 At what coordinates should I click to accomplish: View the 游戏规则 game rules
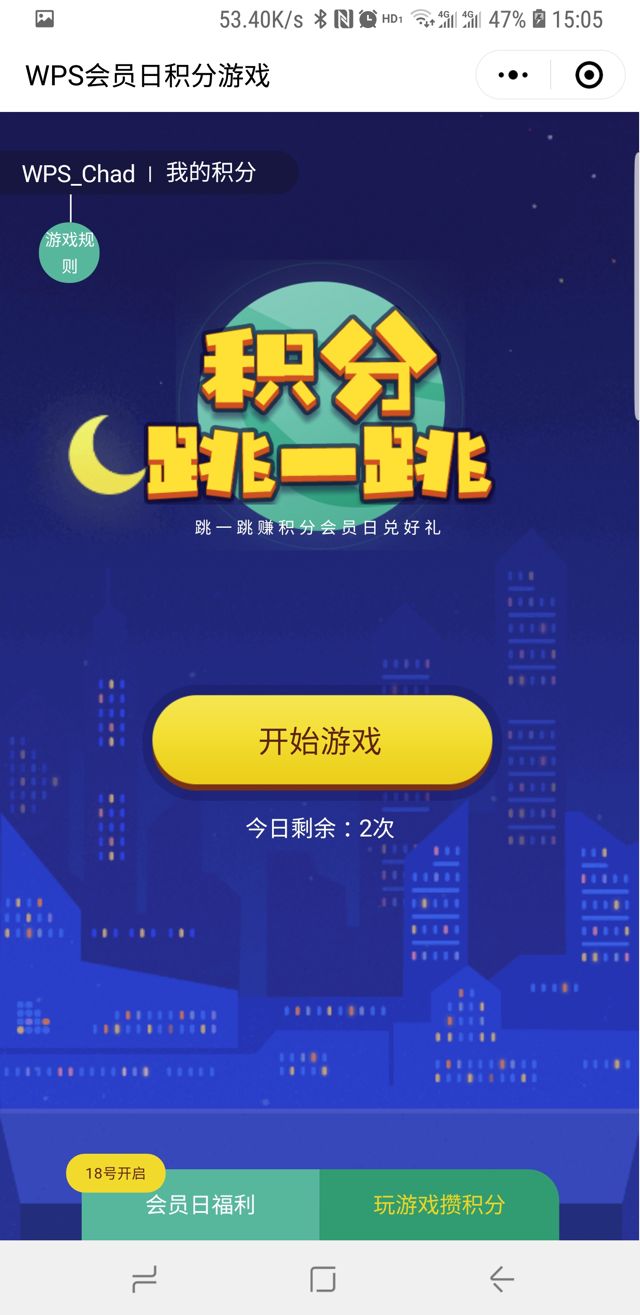click(x=70, y=253)
